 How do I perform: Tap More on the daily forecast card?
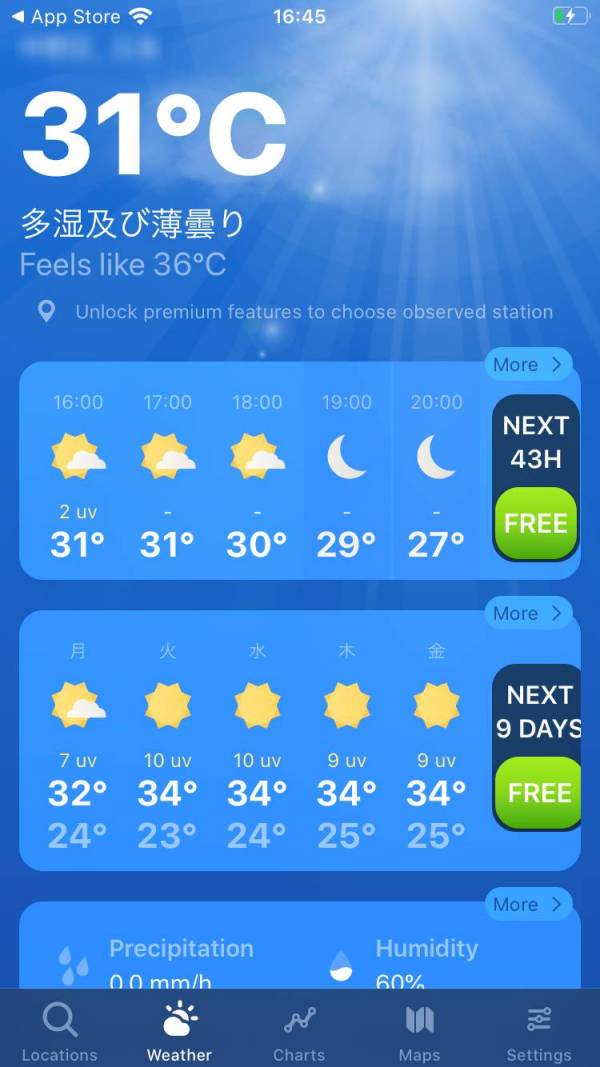[x=529, y=614]
